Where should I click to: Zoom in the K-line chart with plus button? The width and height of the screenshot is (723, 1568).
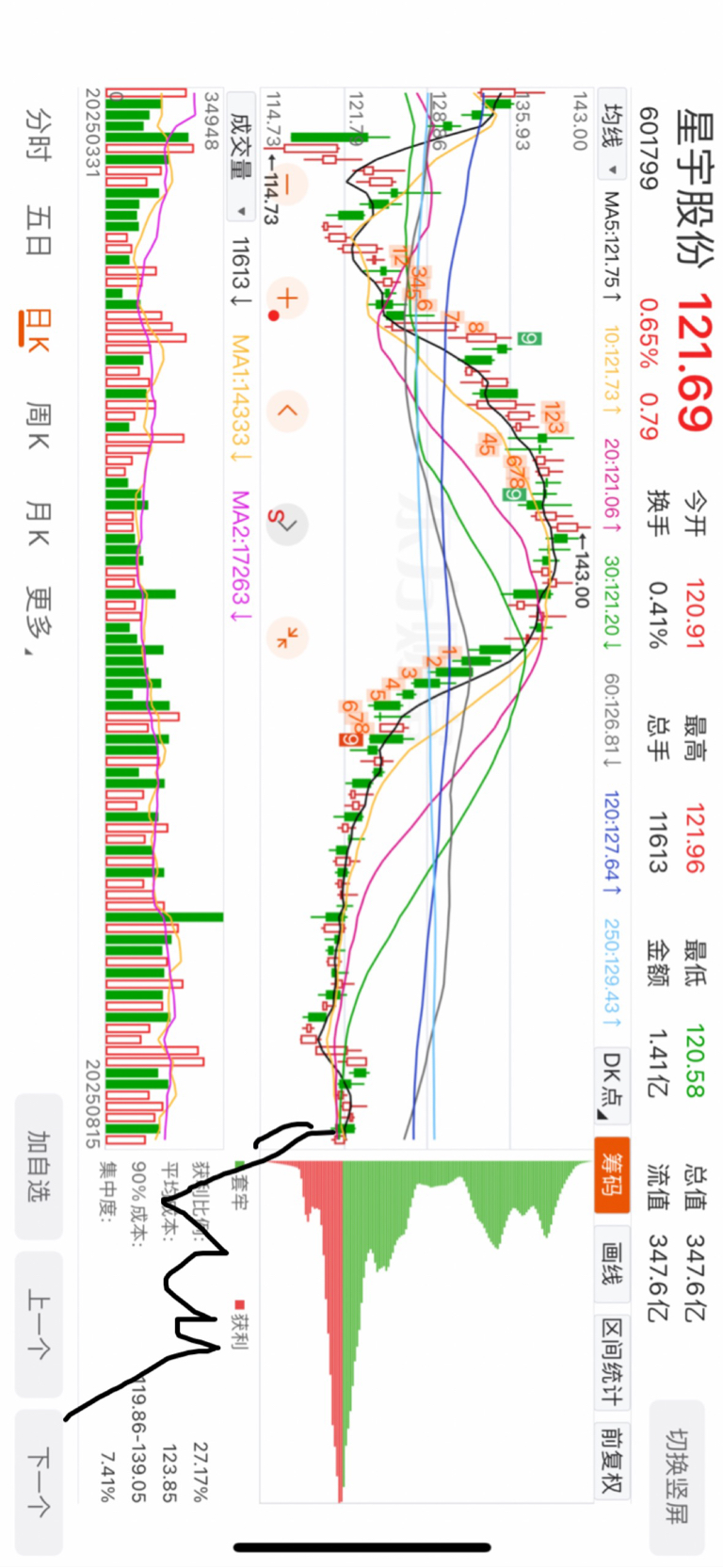click(x=287, y=299)
